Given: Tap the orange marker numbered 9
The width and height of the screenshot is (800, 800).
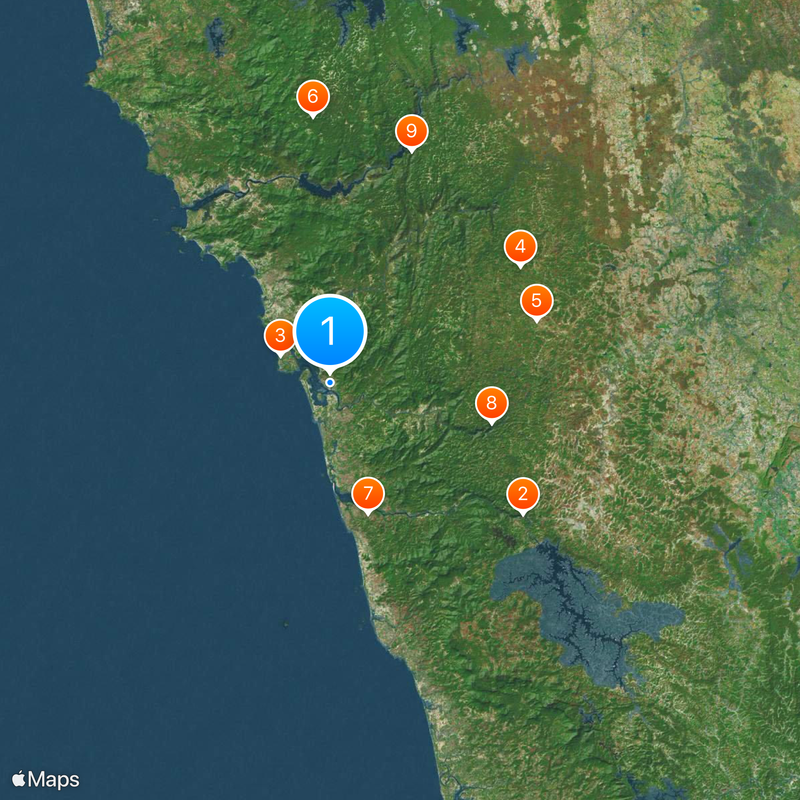Looking at the screenshot, I should (x=411, y=131).
